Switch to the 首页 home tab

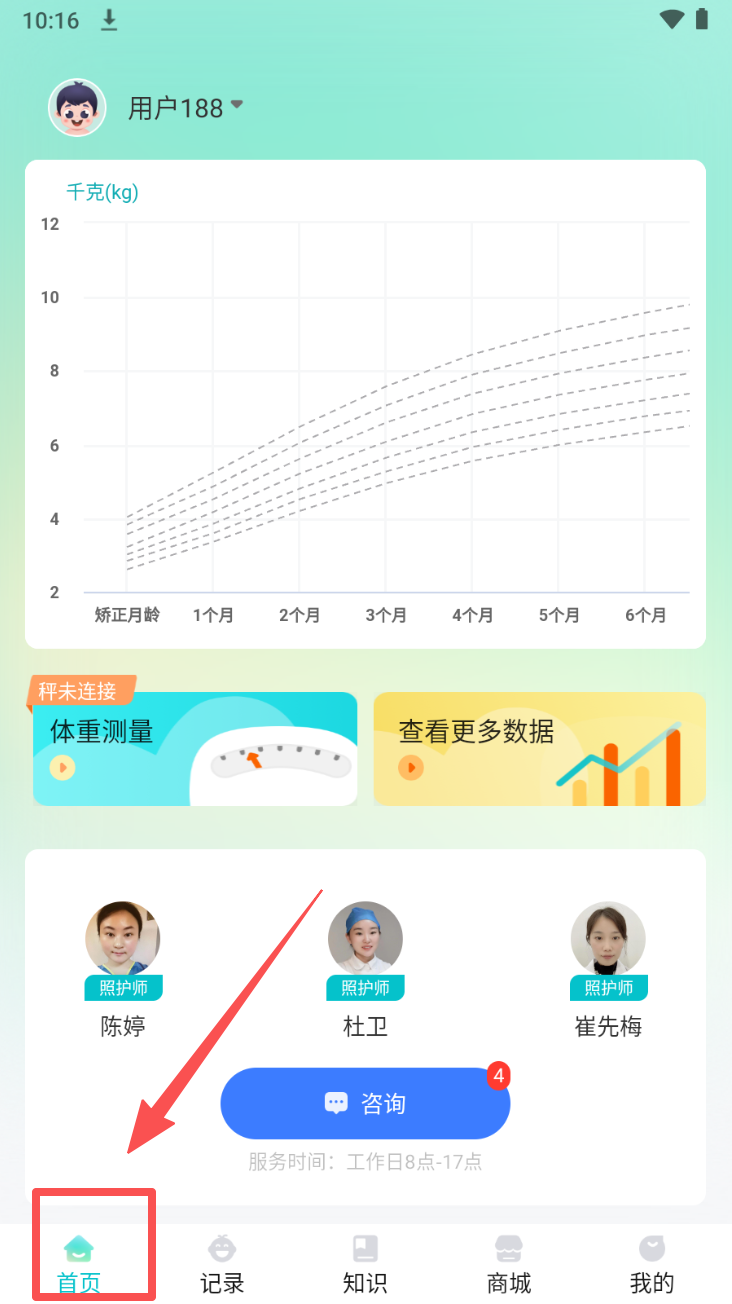[79, 1264]
